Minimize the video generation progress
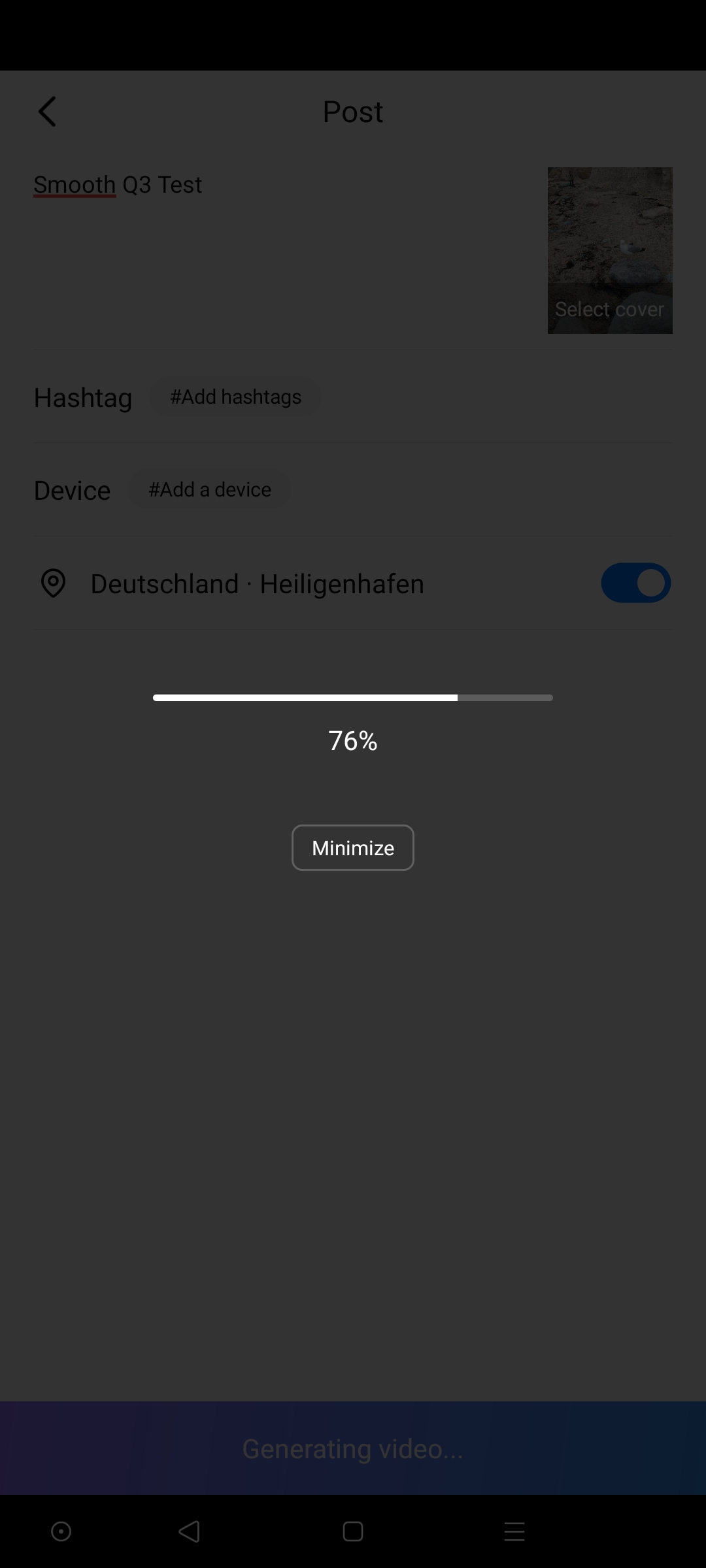This screenshot has height=1568, width=706. pyautogui.click(x=352, y=847)
